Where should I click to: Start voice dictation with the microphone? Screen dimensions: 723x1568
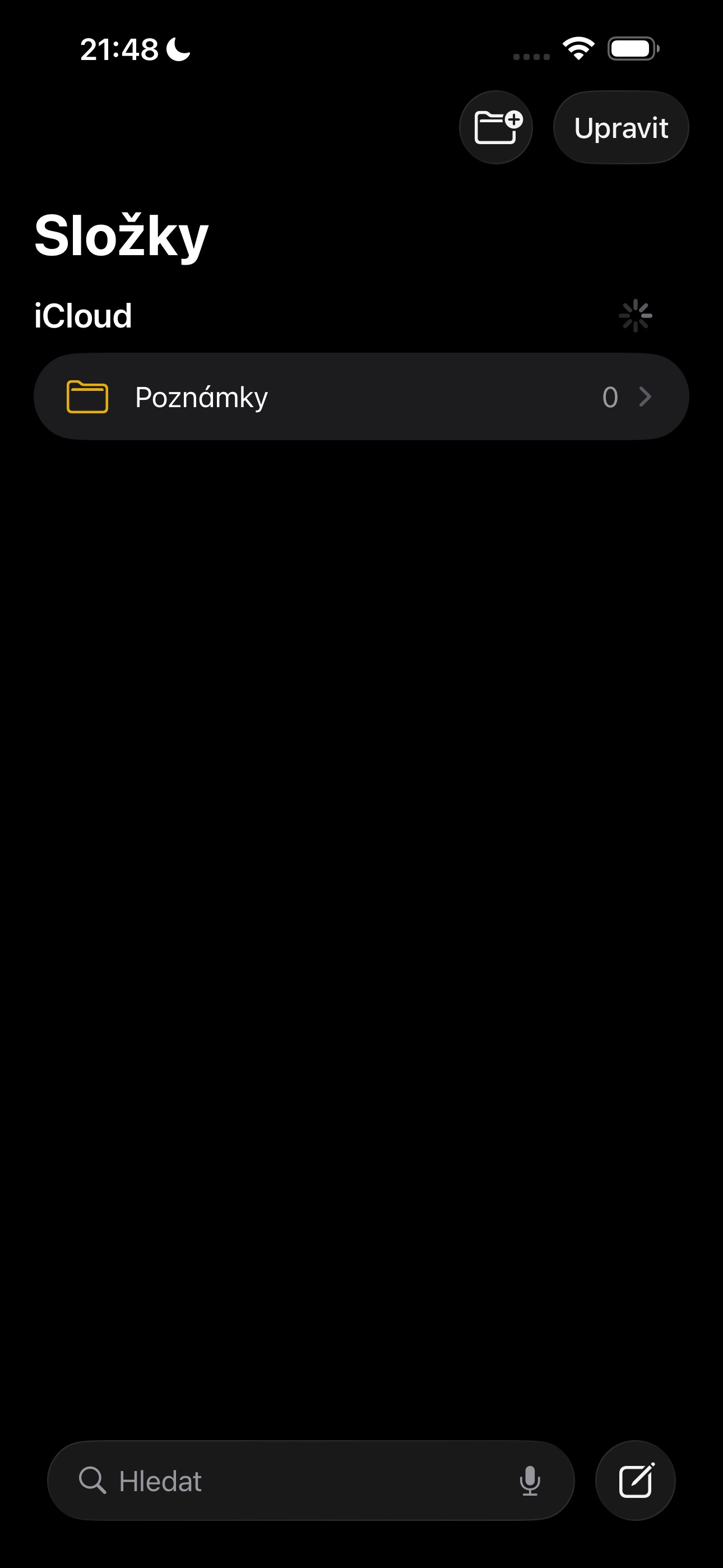point(530,1481)
